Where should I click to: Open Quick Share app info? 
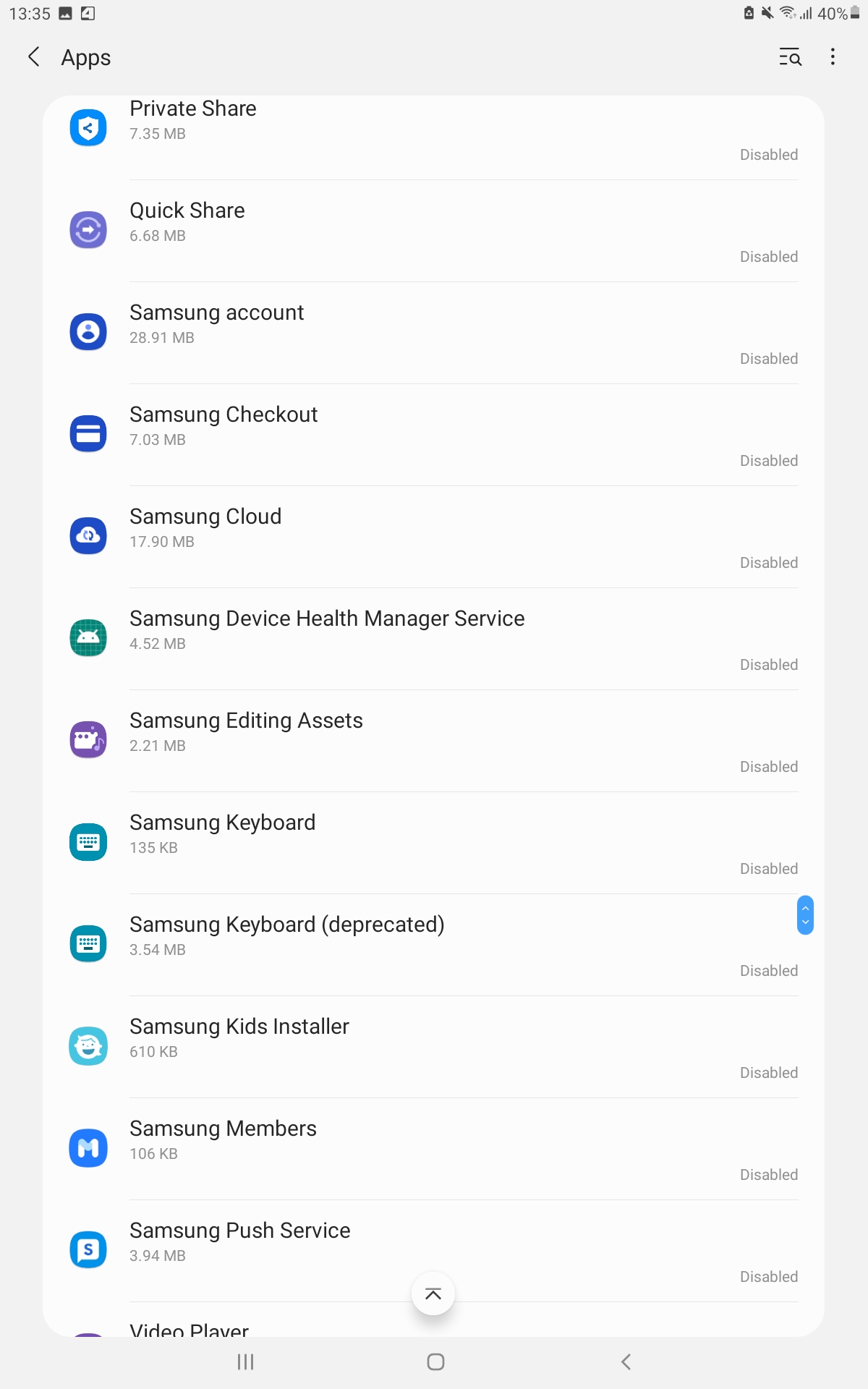click(x=434, y=230)
